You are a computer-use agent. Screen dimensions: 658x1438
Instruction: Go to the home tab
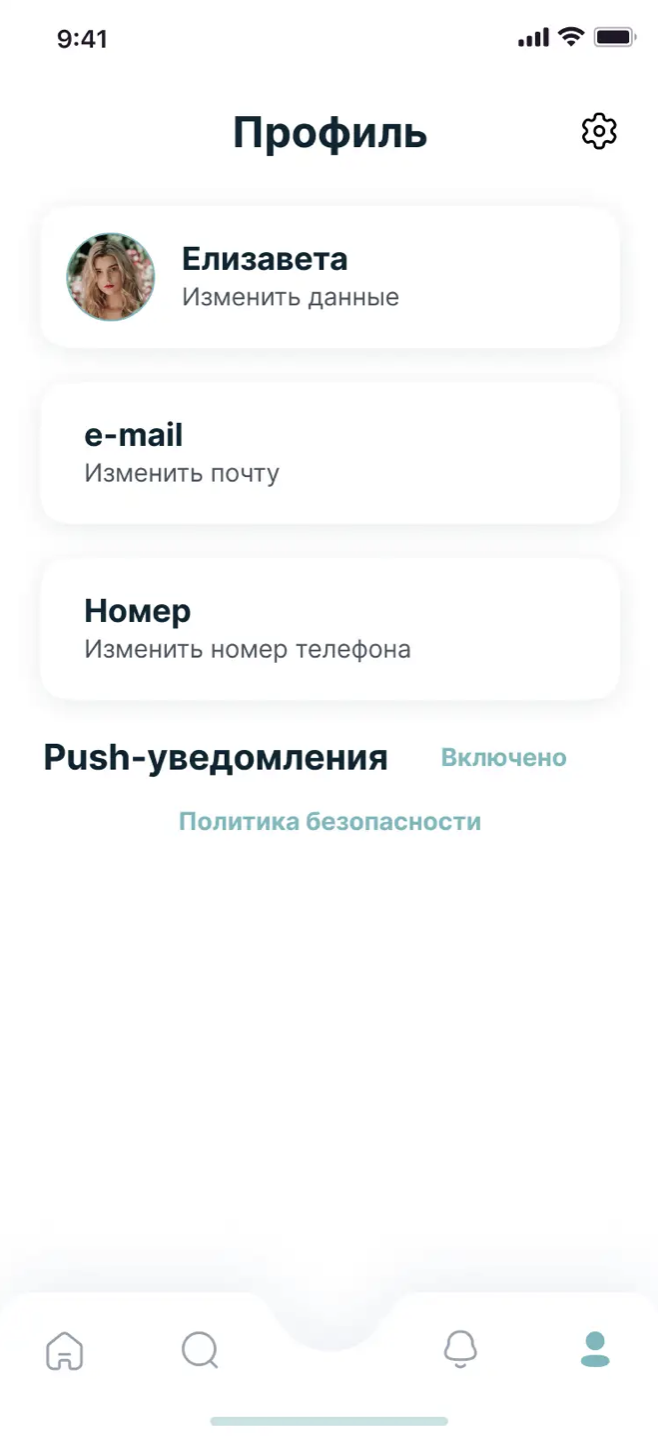[x=65, y=1350]
